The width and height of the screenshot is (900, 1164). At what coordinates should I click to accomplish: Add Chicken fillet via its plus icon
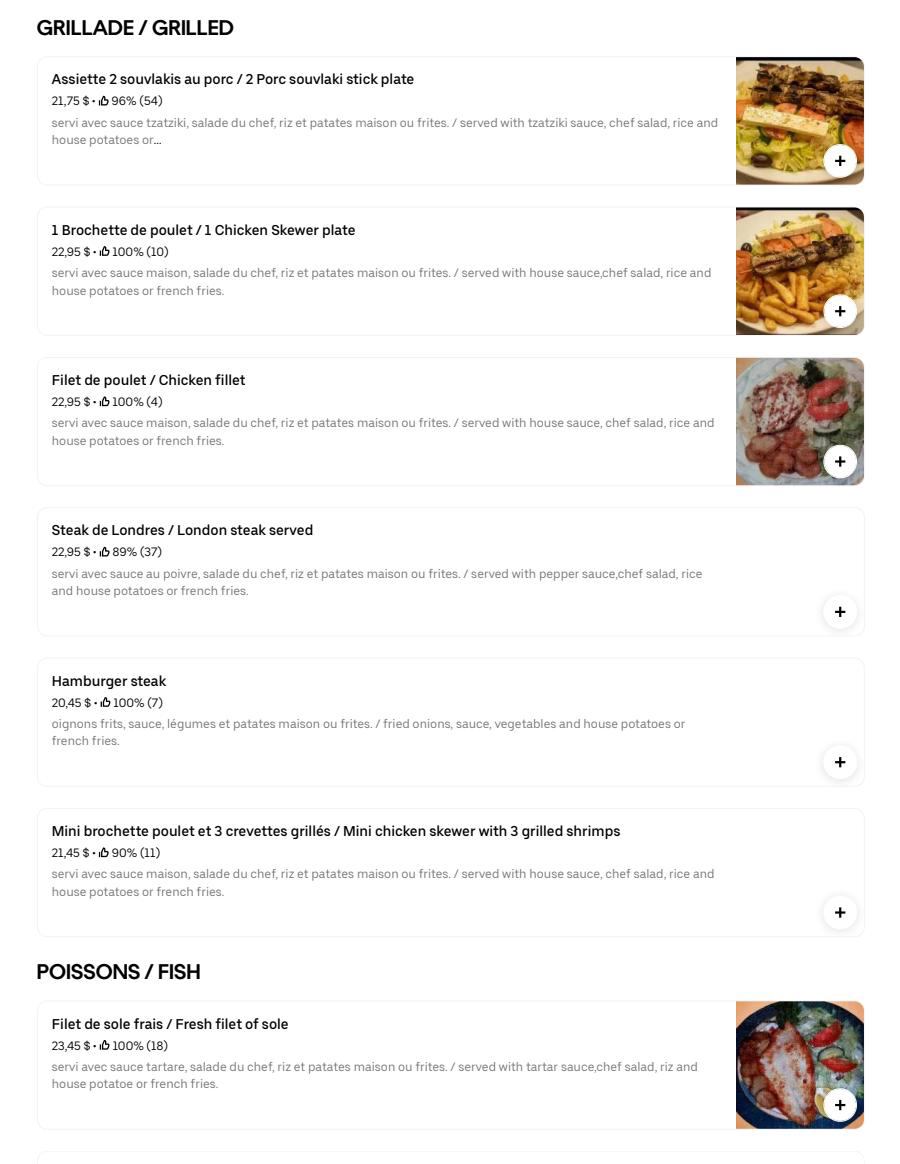pos(840,461)
